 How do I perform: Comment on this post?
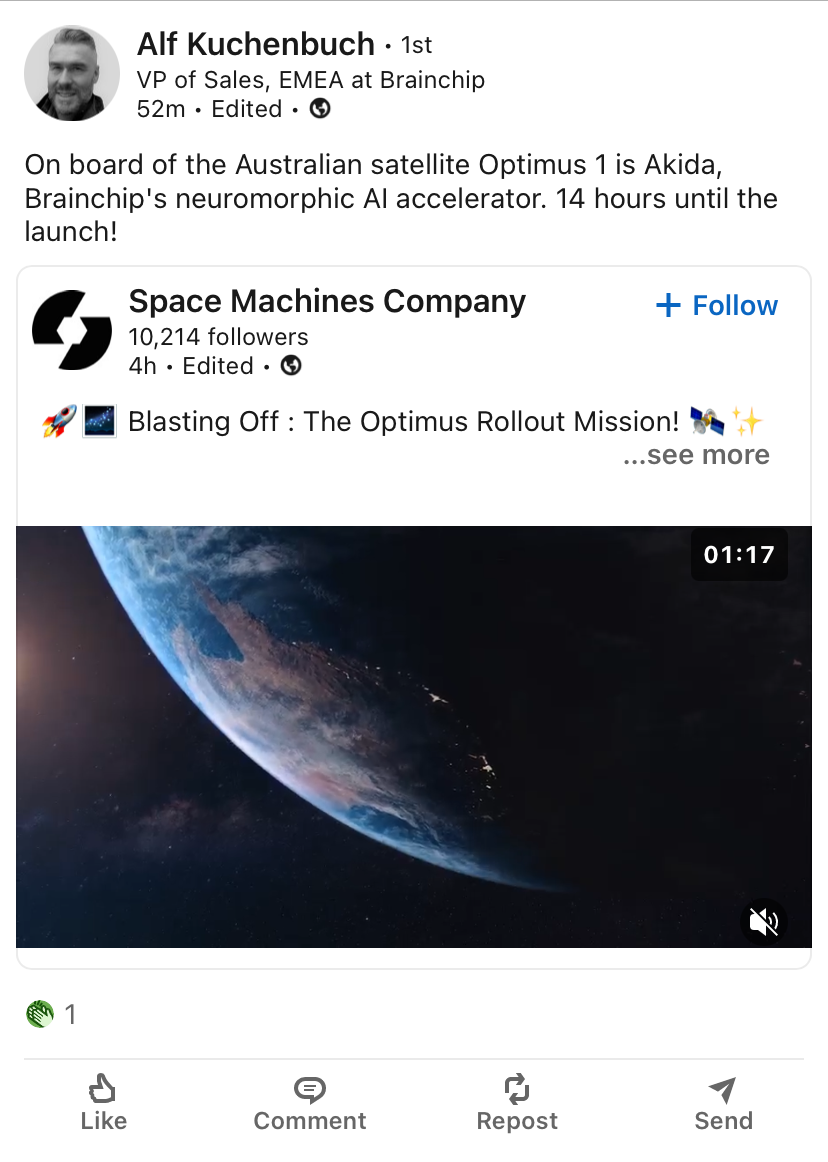pos(310,1103)
